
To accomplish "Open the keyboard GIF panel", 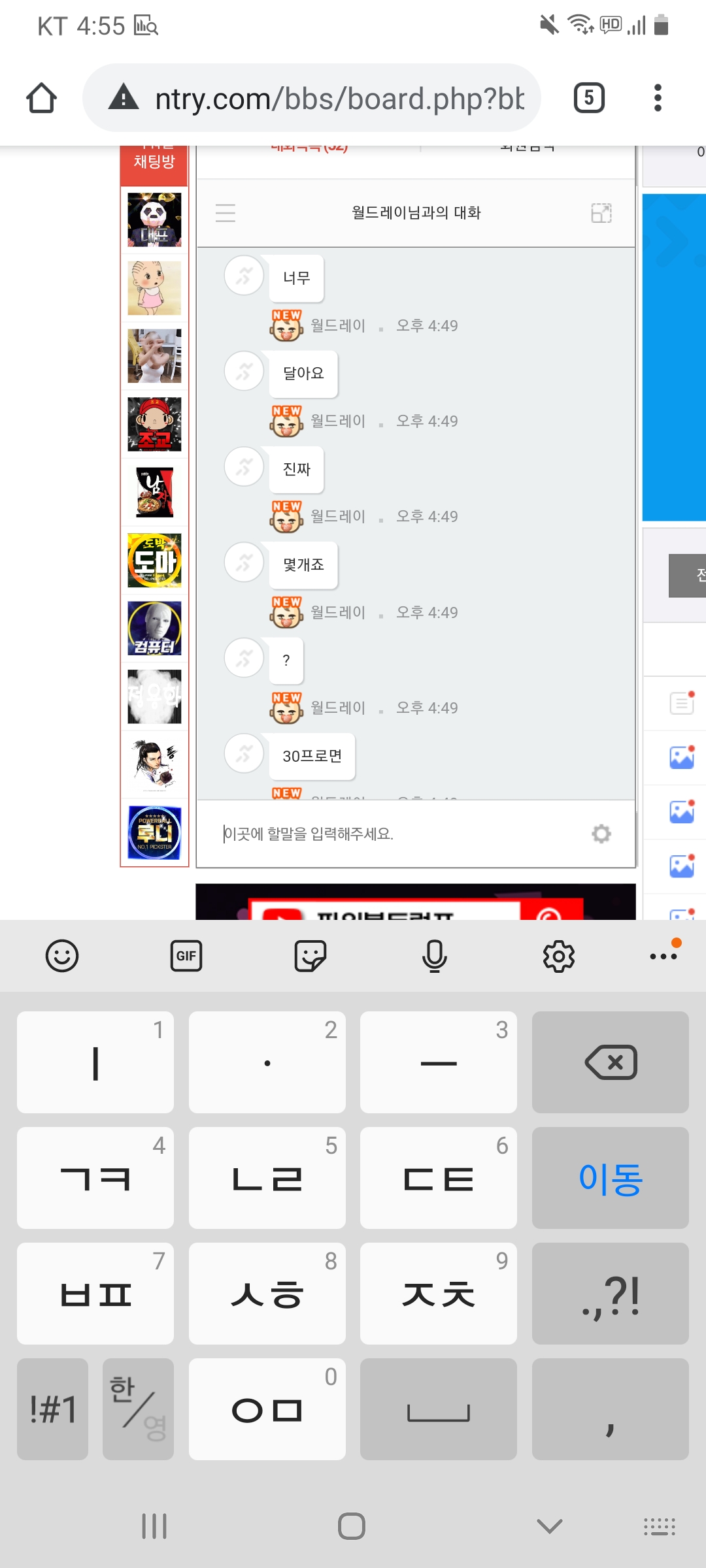I will (186, 956).
